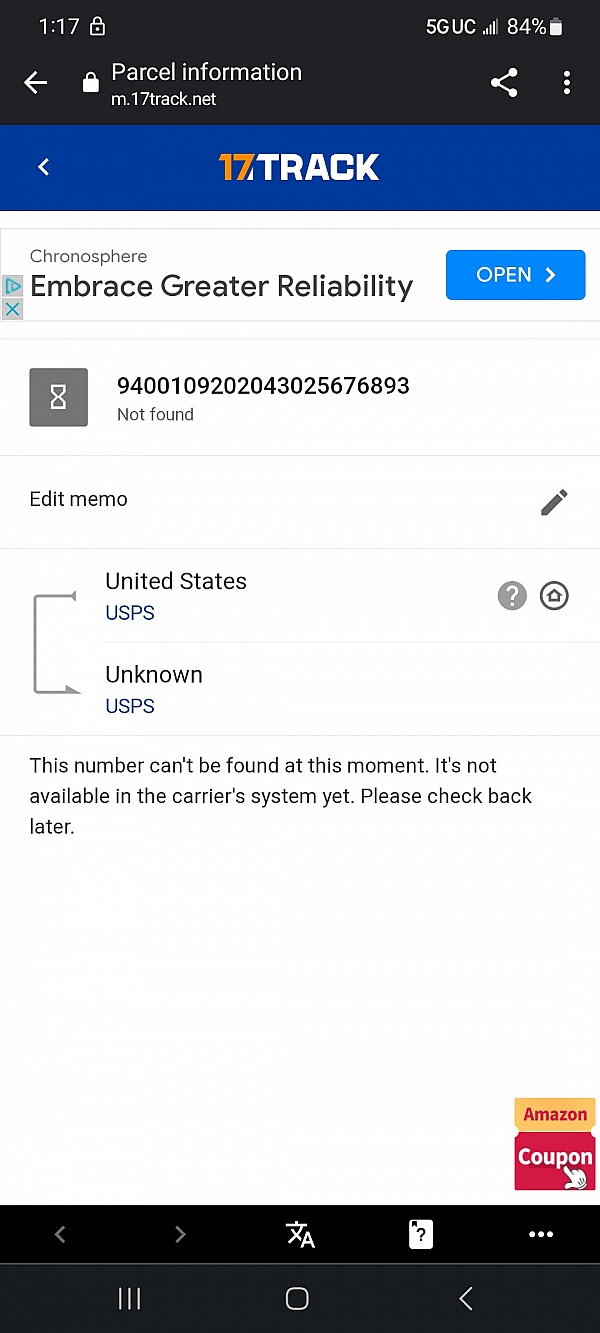Image resolution: width=600 pixels, height=1333 pixels.
Task: Open the carrier home icon beside USPS
Action: pos(554,596)
